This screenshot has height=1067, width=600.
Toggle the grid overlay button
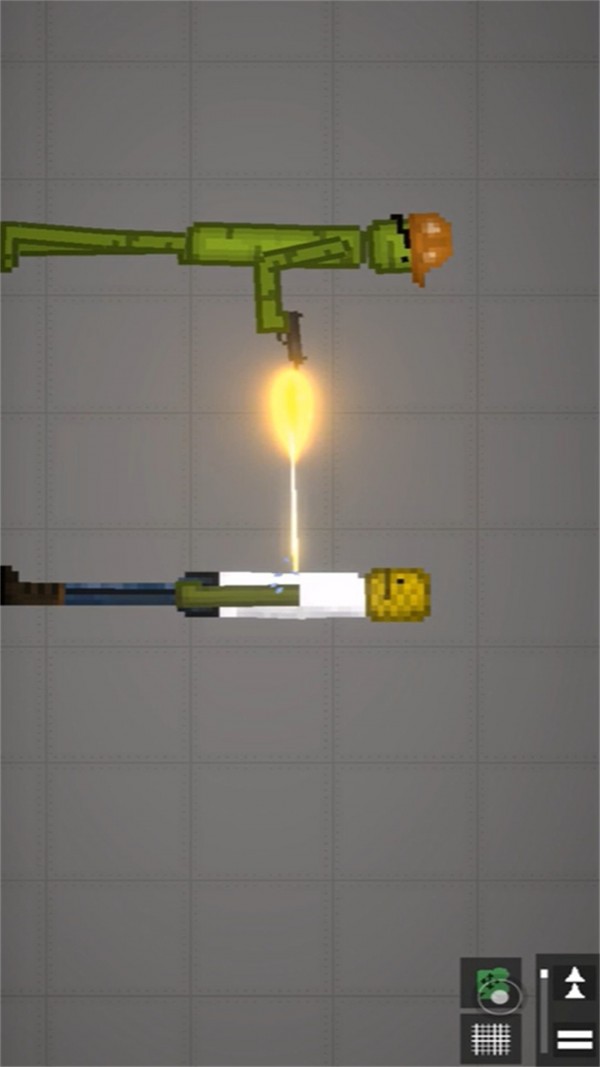pos(490,1038)
